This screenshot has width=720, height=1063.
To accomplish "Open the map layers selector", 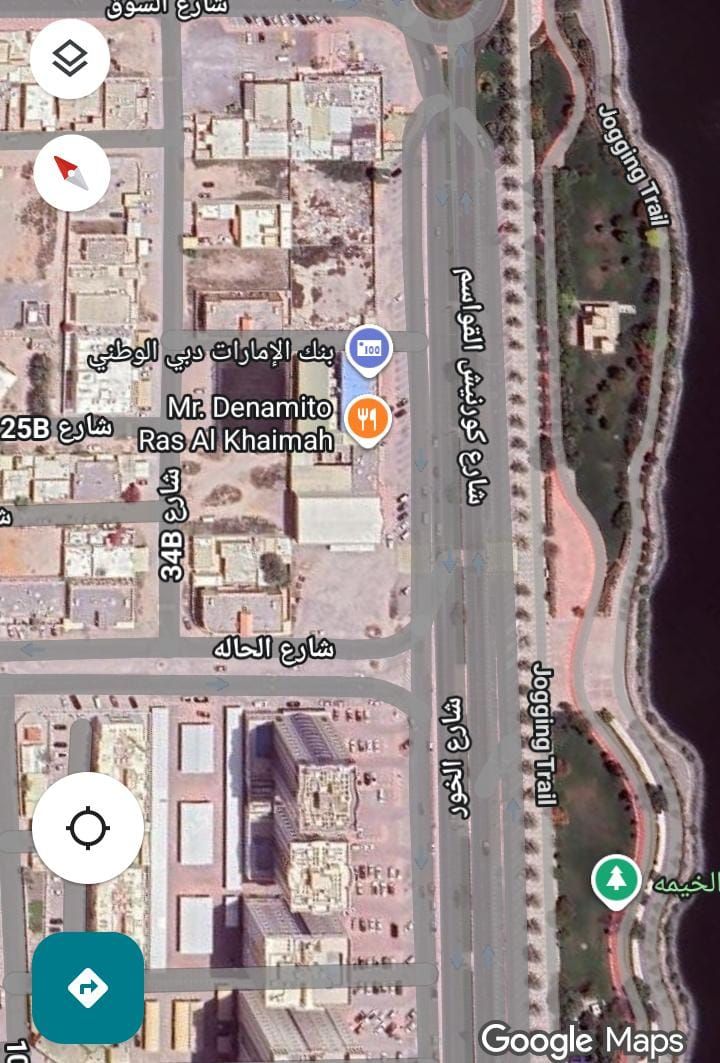I will click(69, 59).
